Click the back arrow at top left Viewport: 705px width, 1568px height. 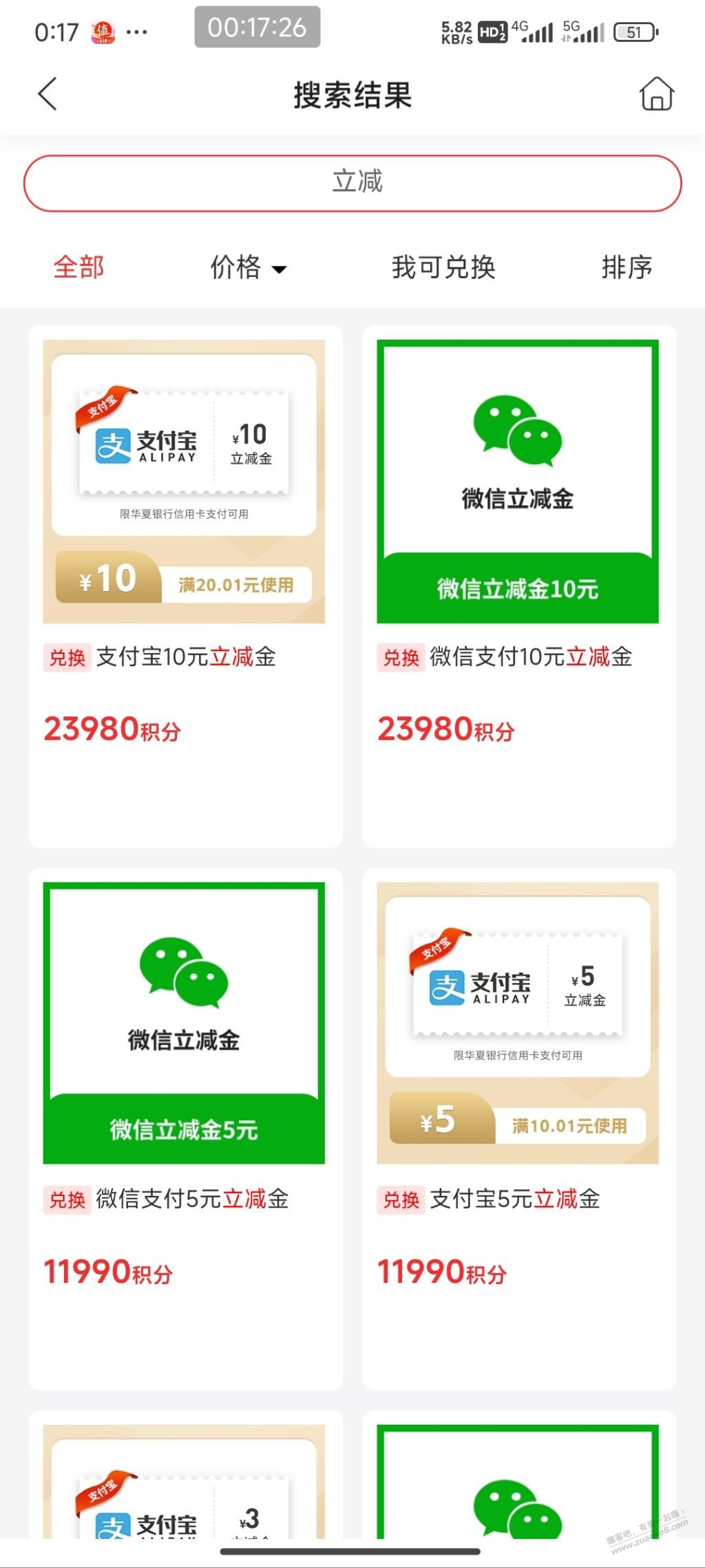click(47, 95)
